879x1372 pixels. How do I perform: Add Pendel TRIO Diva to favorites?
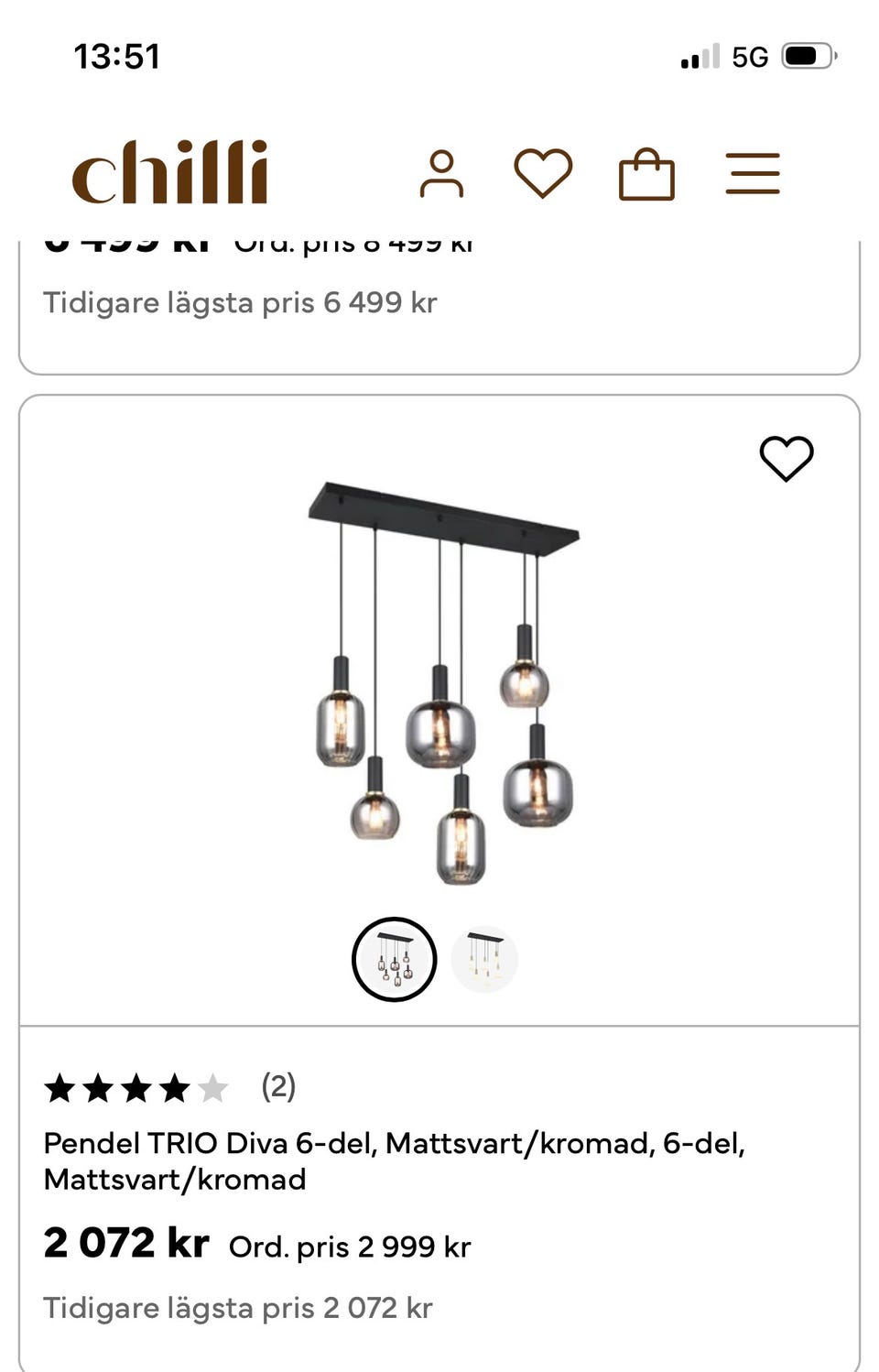[786, 458]
